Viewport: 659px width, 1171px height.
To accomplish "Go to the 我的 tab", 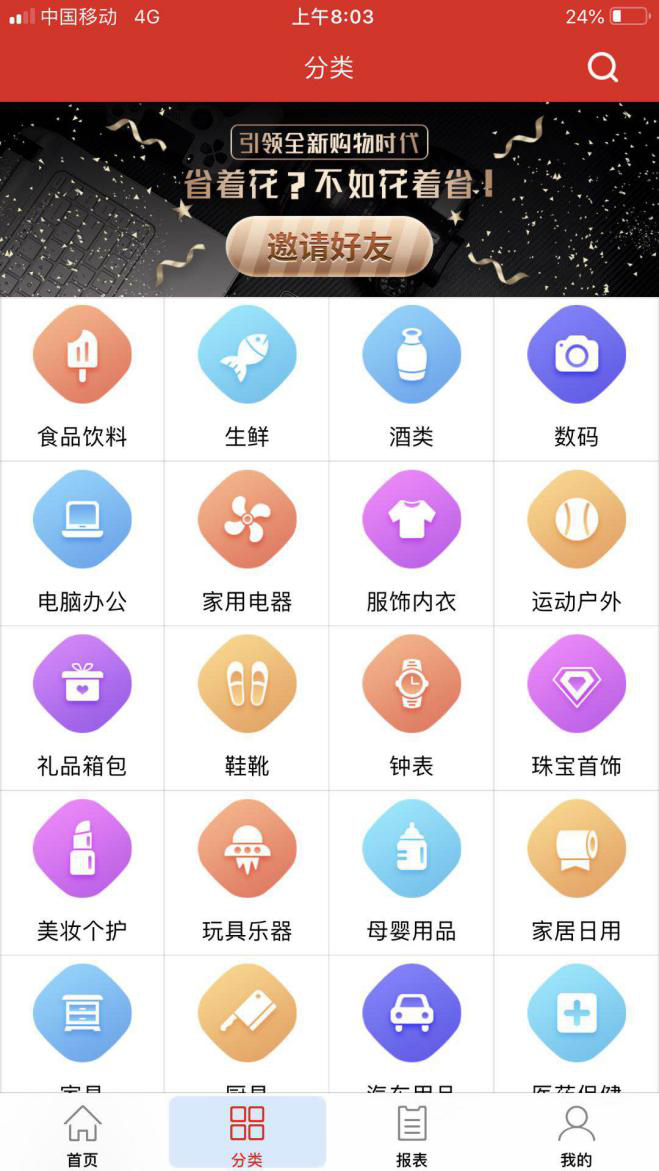I will tap(576, 1135).
